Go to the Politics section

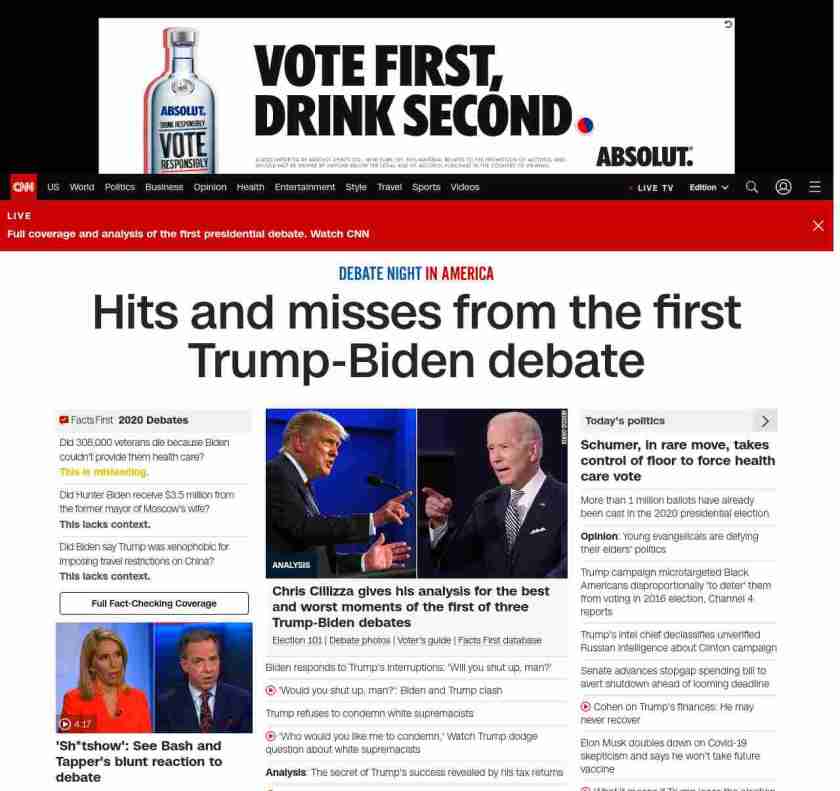pyautogui.click(x=120, y=187)
